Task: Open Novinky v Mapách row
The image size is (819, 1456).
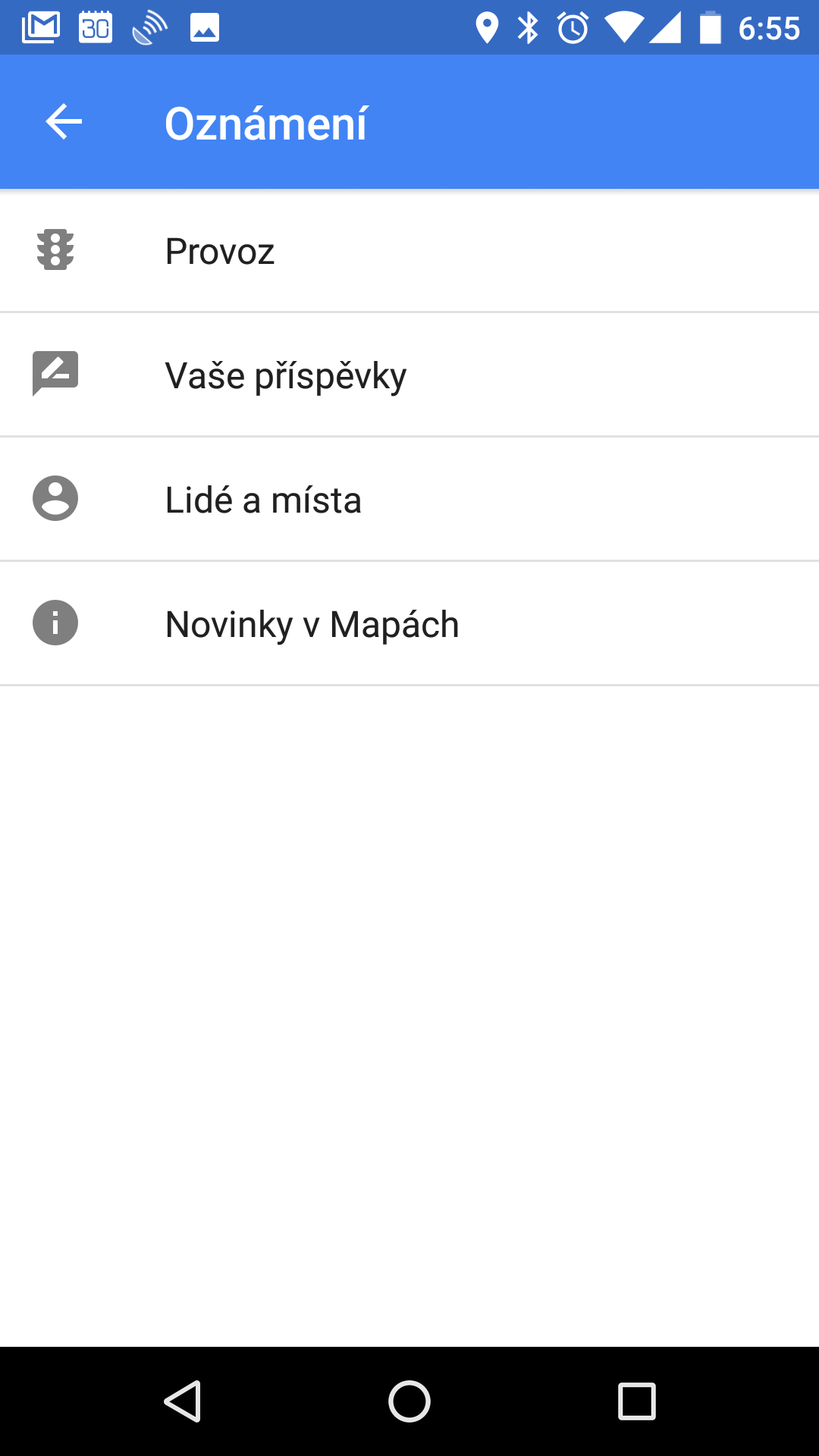Action: coord(409,623)
